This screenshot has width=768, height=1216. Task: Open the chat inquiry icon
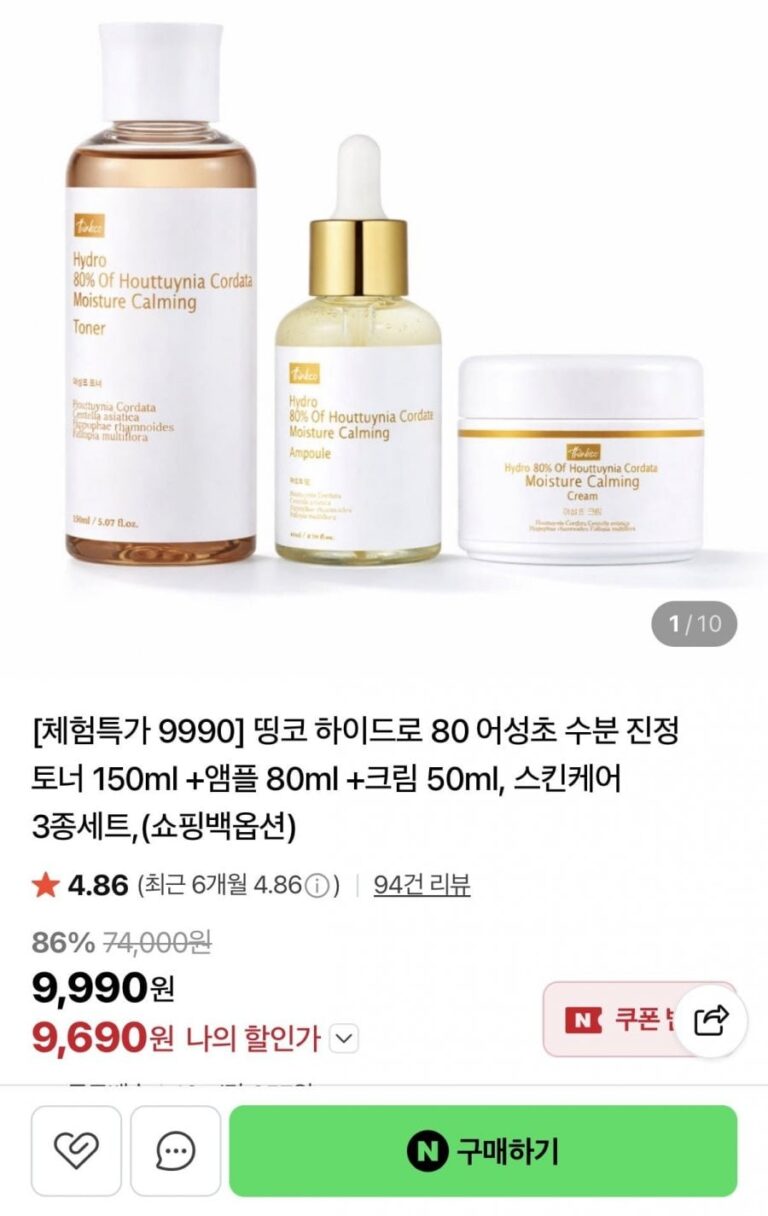(175, 1151)
